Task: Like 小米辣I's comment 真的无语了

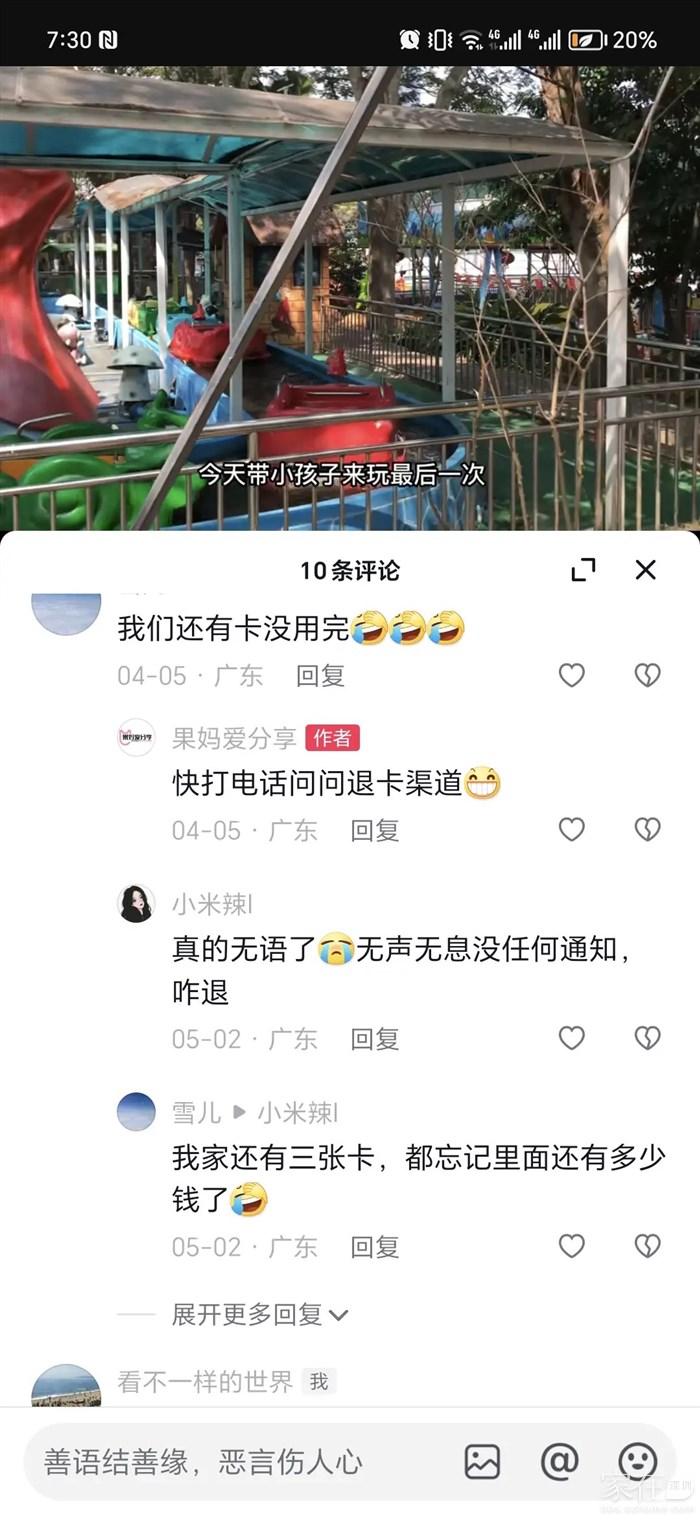Action: tap(571, 1039)
